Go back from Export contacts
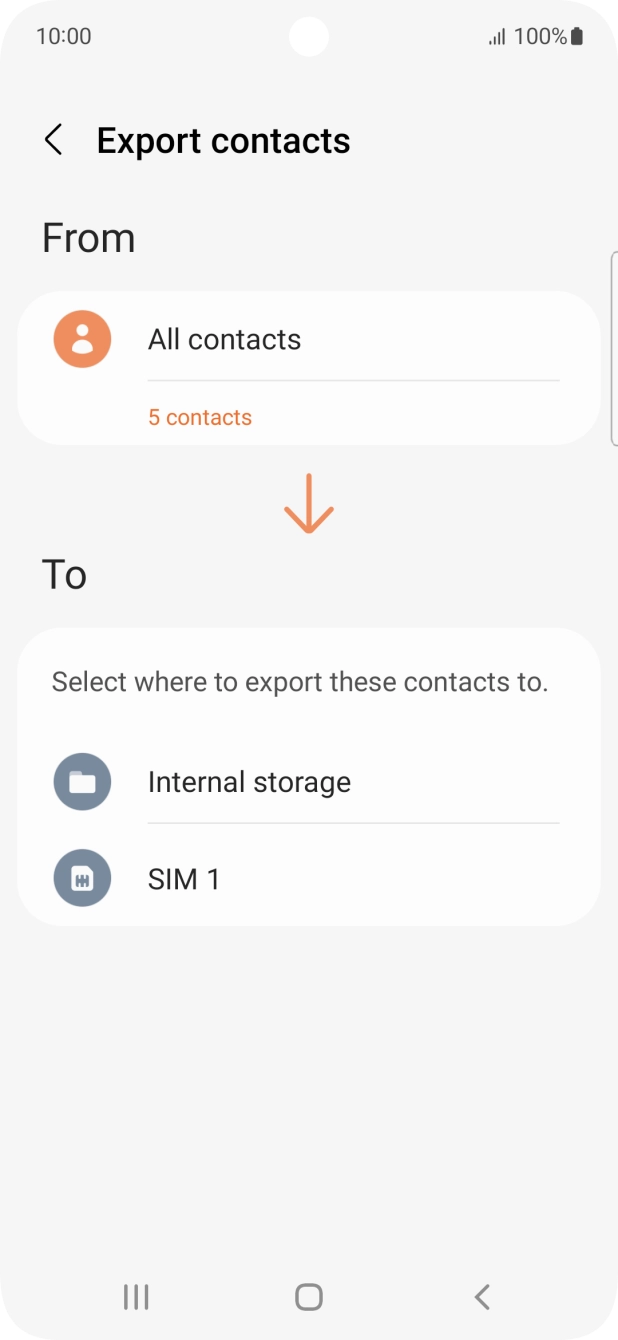Viewport: 618px width, 1340px height. [x=54, y=140]
